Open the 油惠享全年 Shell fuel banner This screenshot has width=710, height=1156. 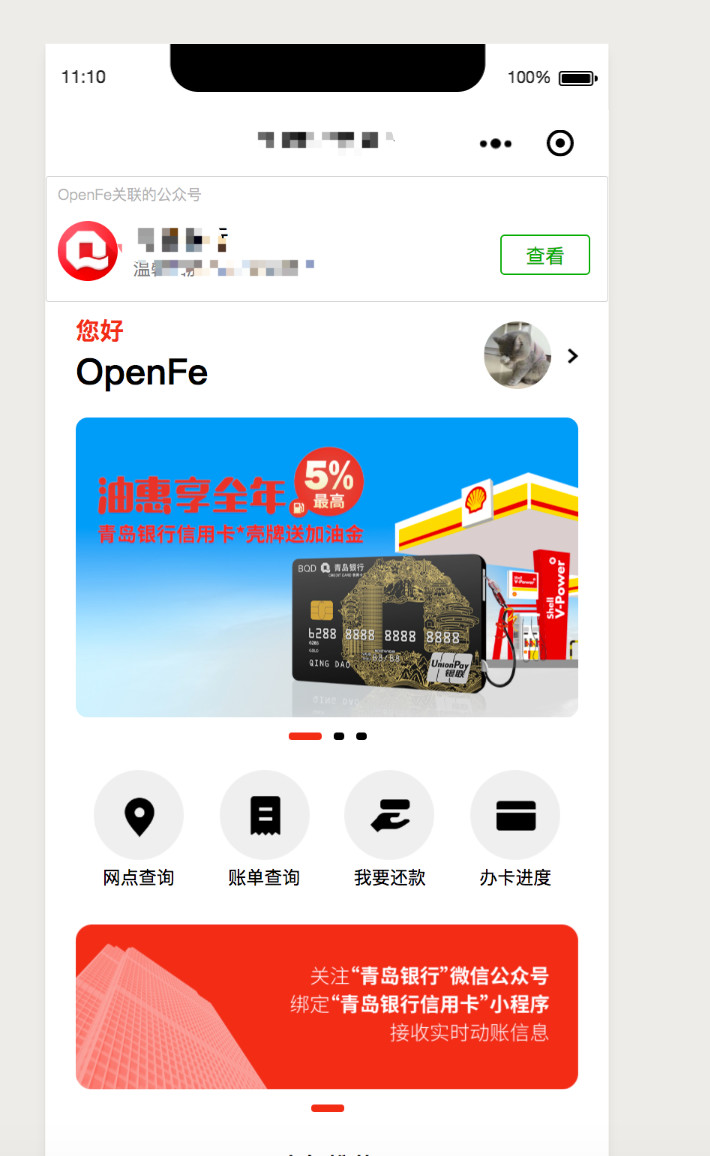(x=327, y=567)
